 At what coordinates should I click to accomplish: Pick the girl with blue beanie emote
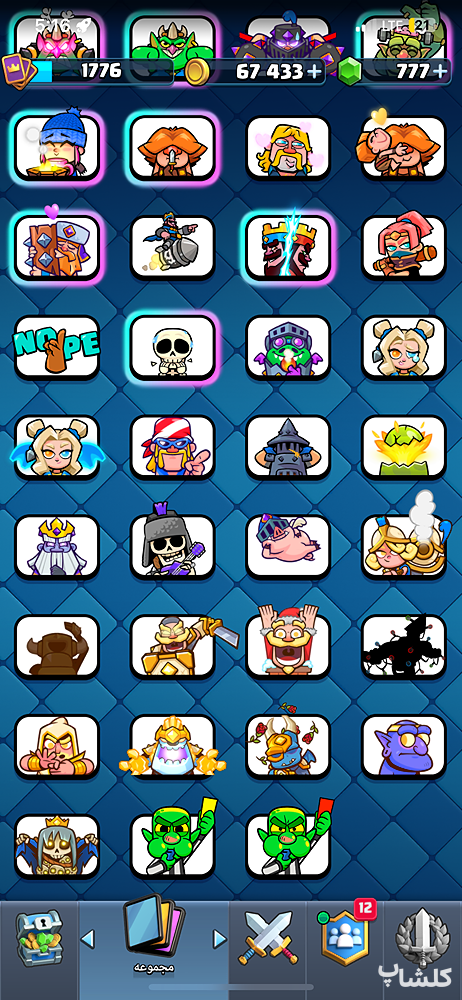pyautogui.click(x=57, y=147)
